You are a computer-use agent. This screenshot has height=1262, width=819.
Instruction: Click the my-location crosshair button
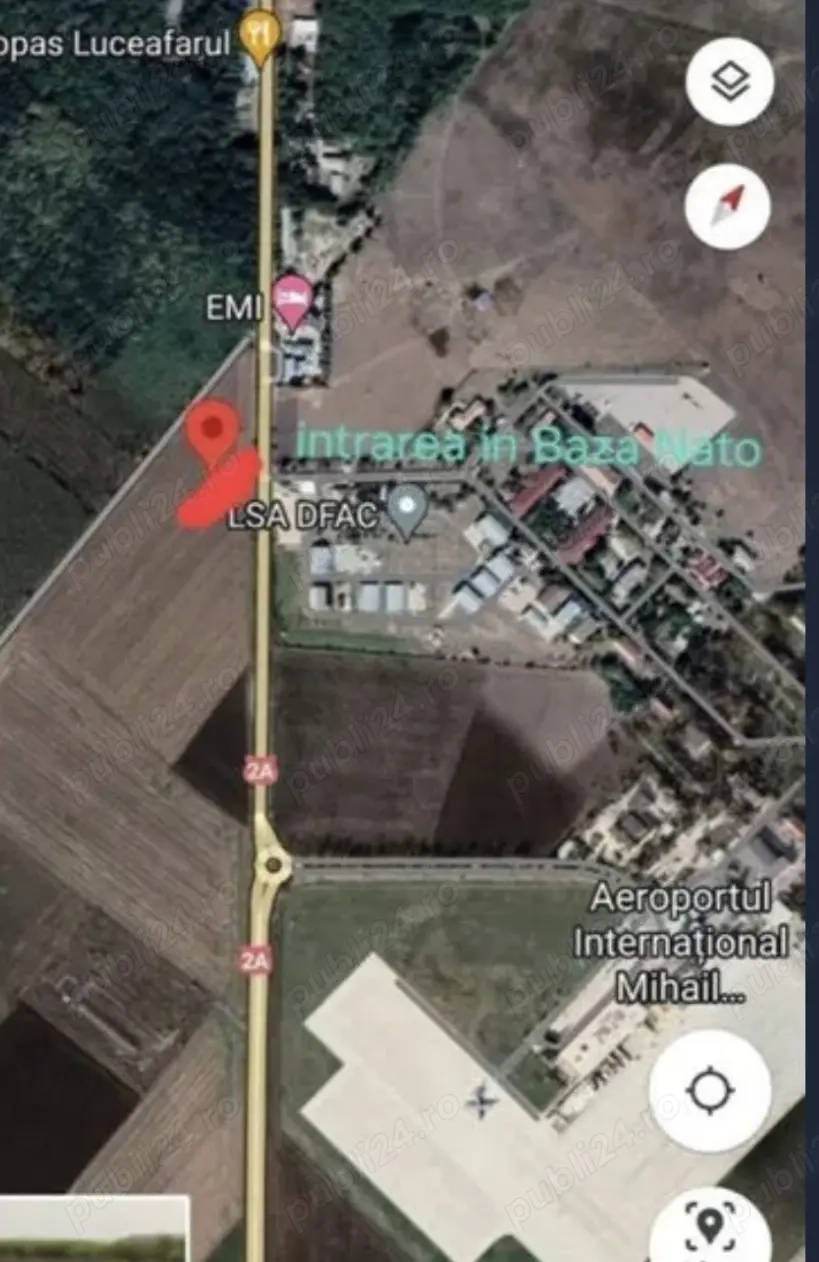click(712, 1089)
